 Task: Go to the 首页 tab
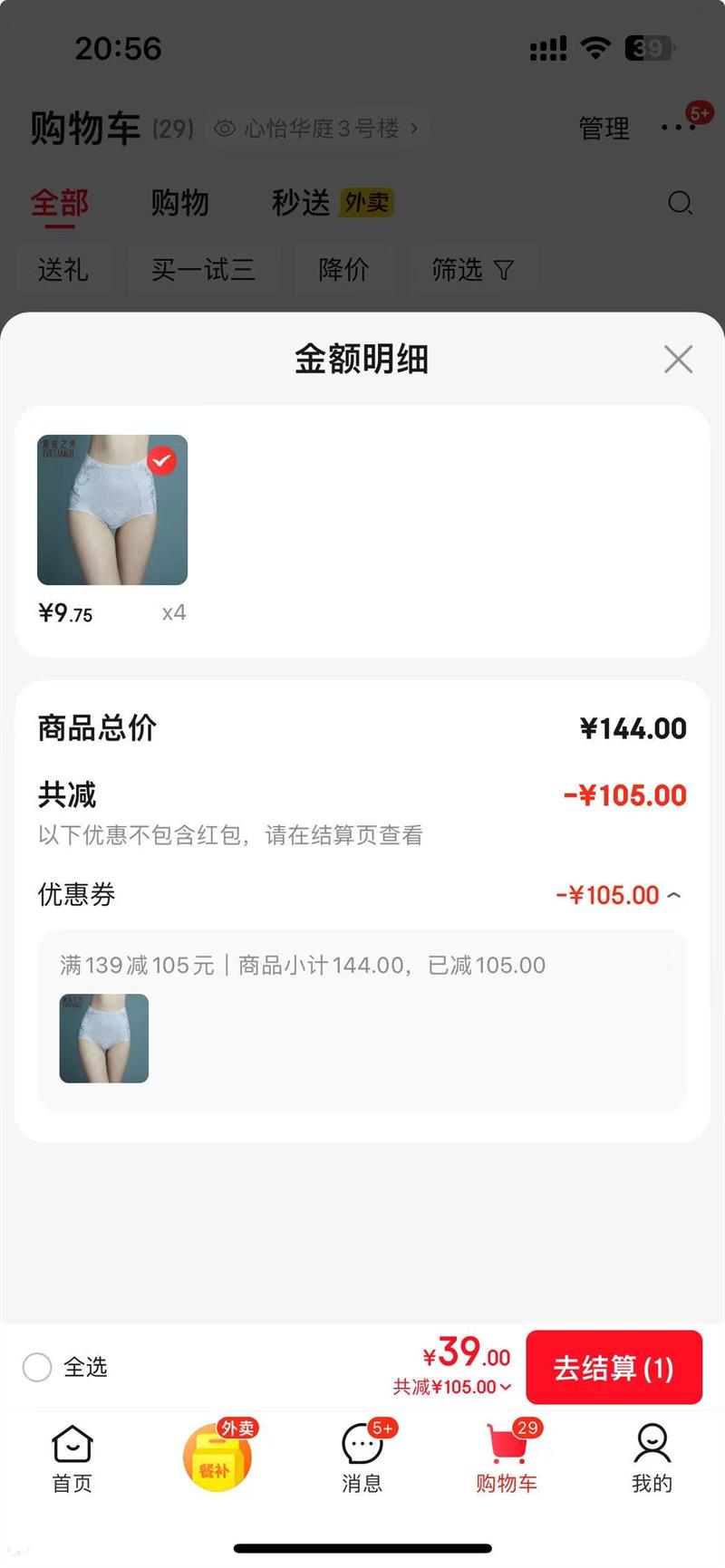tap(72, 1456)
